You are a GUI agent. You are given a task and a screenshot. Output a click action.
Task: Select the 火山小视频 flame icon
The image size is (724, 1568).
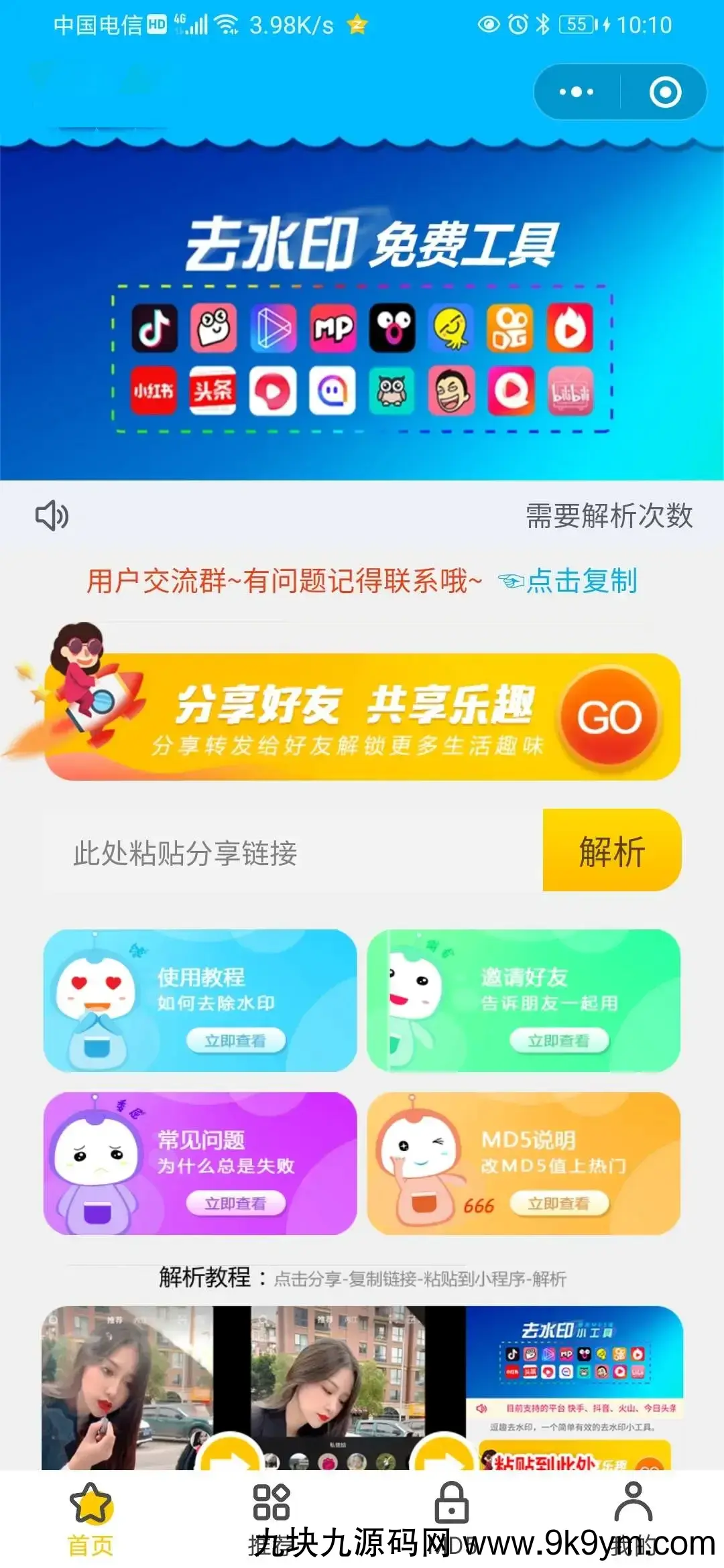[570, 328]
